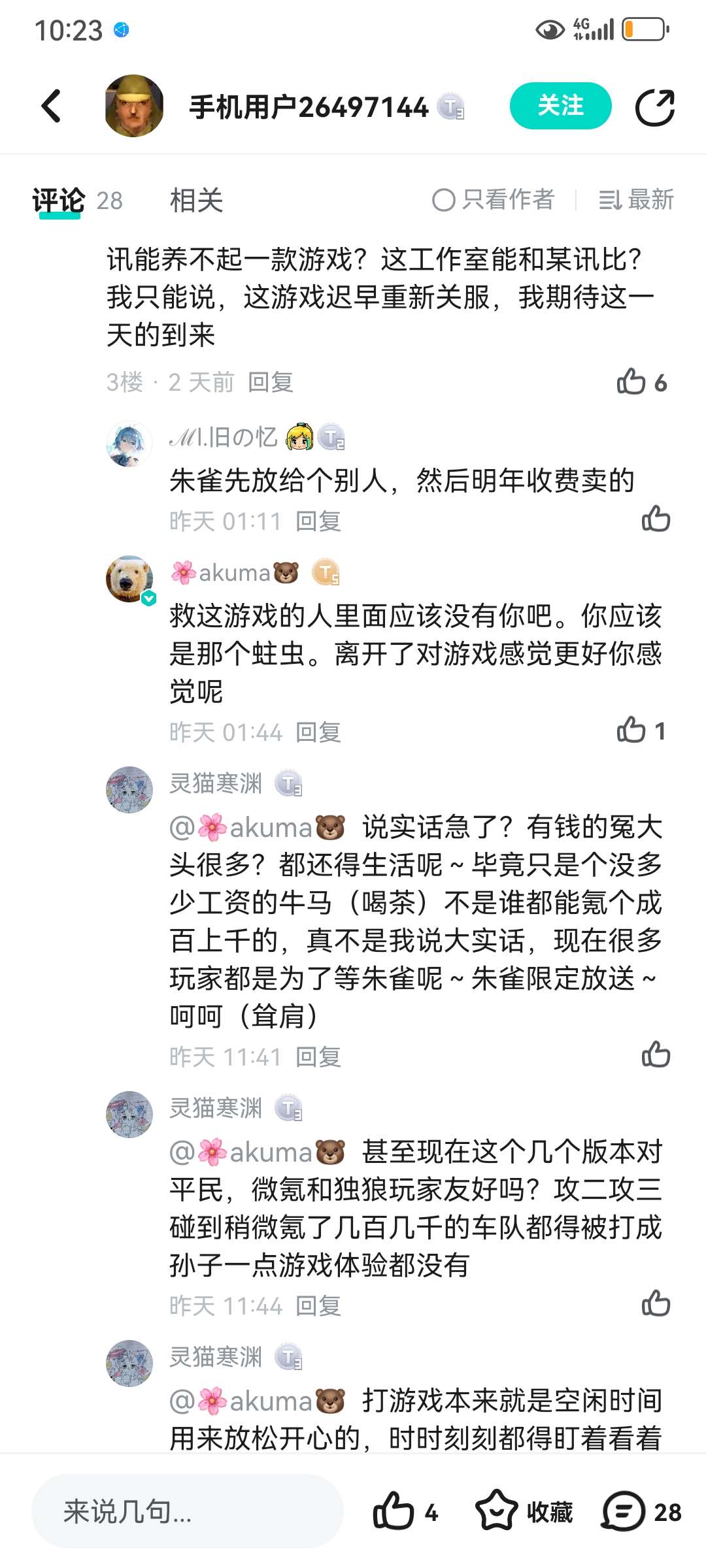The height and width of the screenshot is (1568, 706).
Task: Open the 28 comments bubble icon
Action: click(x=624, y=1511)
